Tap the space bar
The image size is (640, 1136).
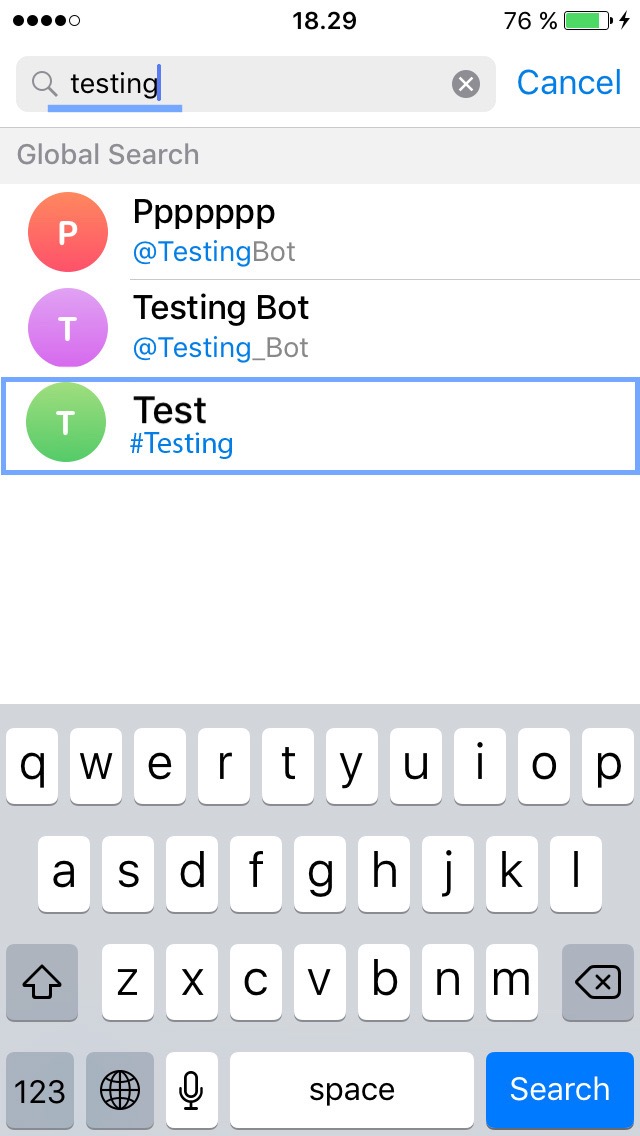pos(352,1090)
